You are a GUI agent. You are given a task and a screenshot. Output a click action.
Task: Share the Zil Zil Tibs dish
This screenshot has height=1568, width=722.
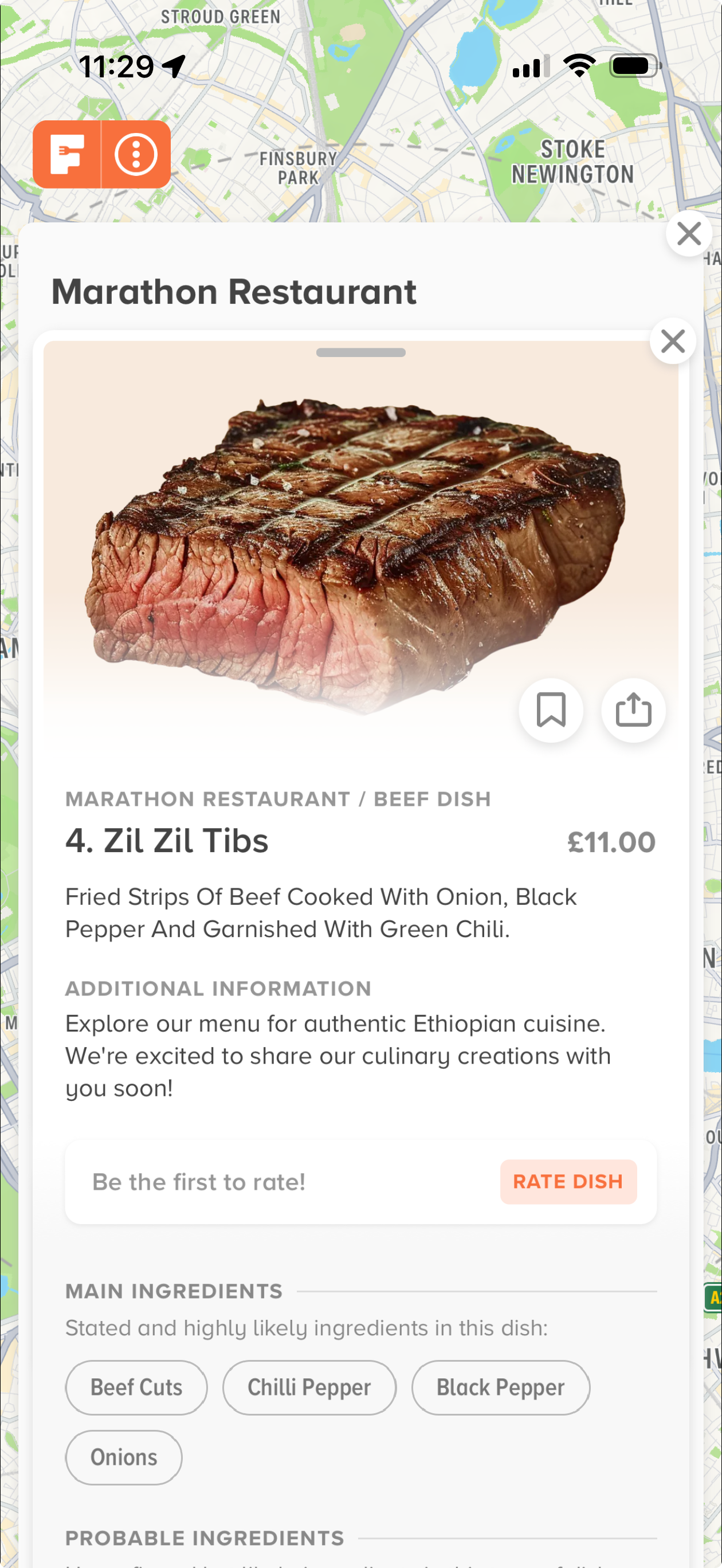click(x=632, y=710)
